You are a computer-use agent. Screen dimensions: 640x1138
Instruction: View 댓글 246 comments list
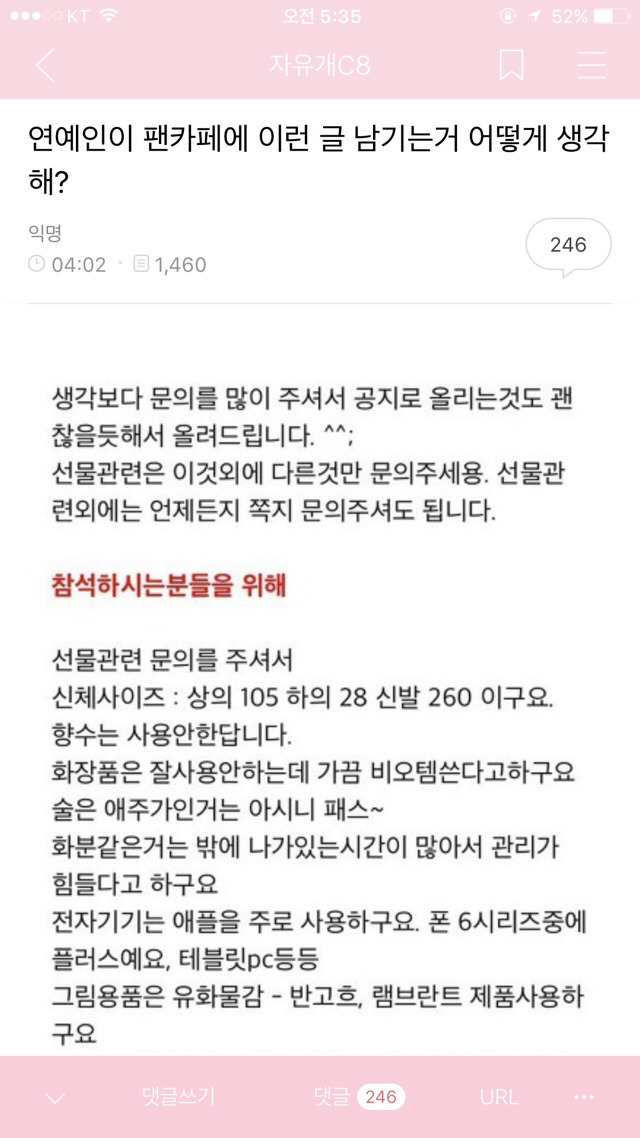click(x=356, y=1096)
